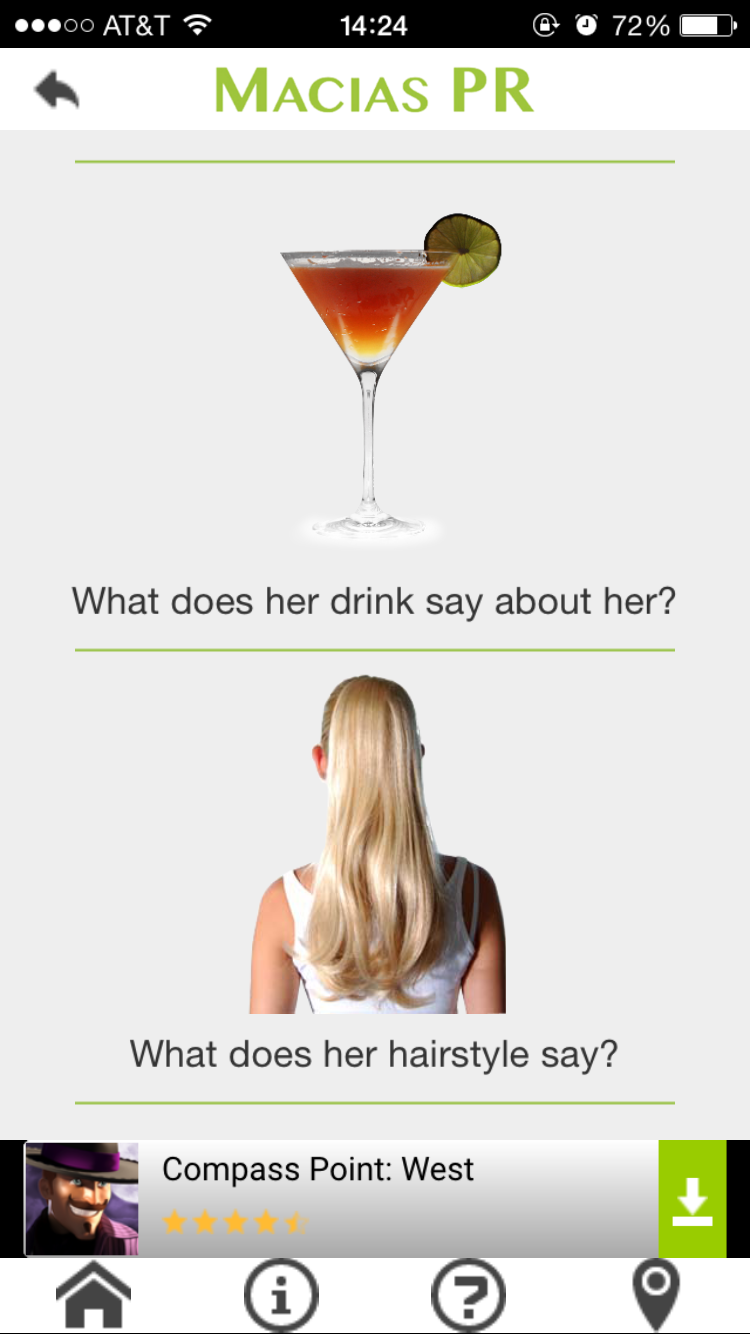This screenshot has height=1334, width=750.
Task: Open the info tab
Action: click(281, 1297)
